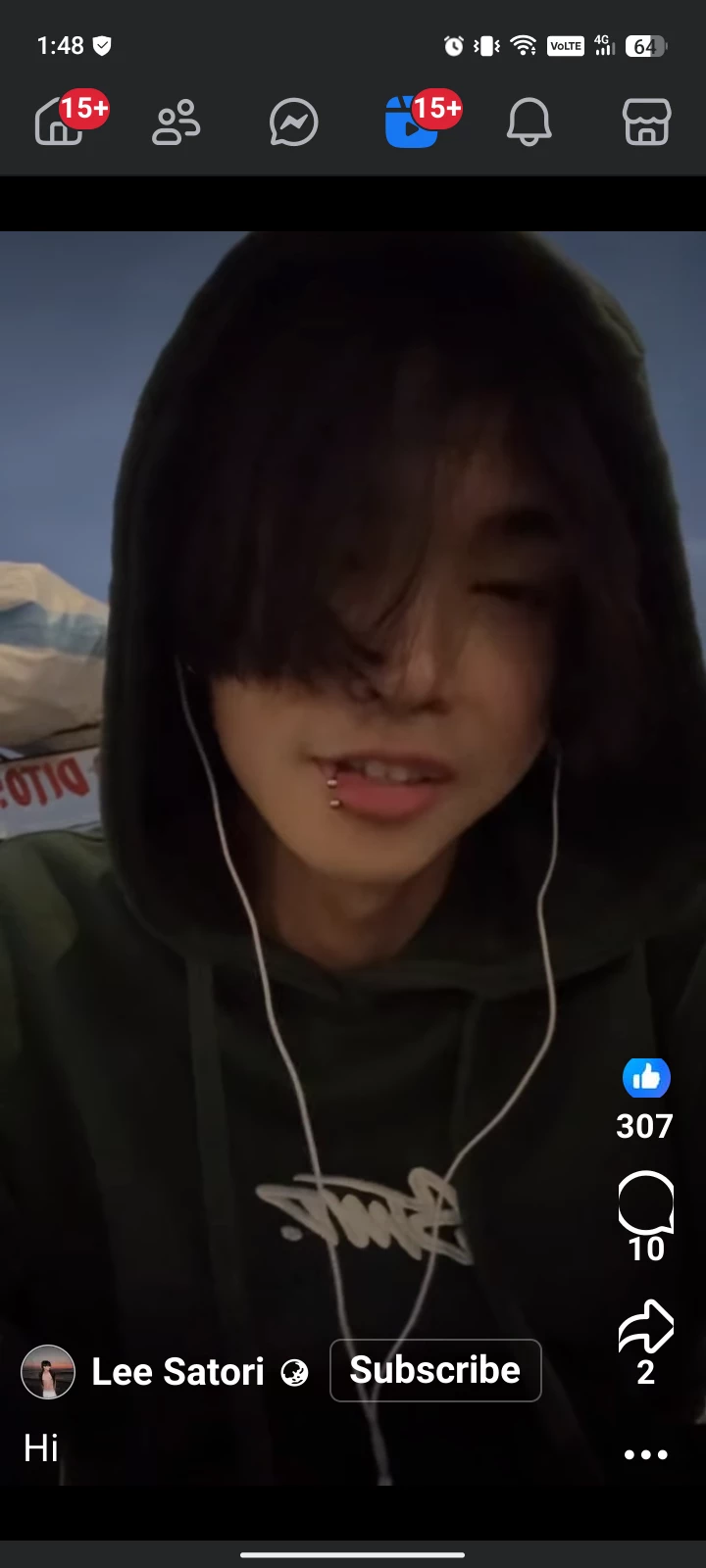Open the comments on this reel

(646, 1201)
